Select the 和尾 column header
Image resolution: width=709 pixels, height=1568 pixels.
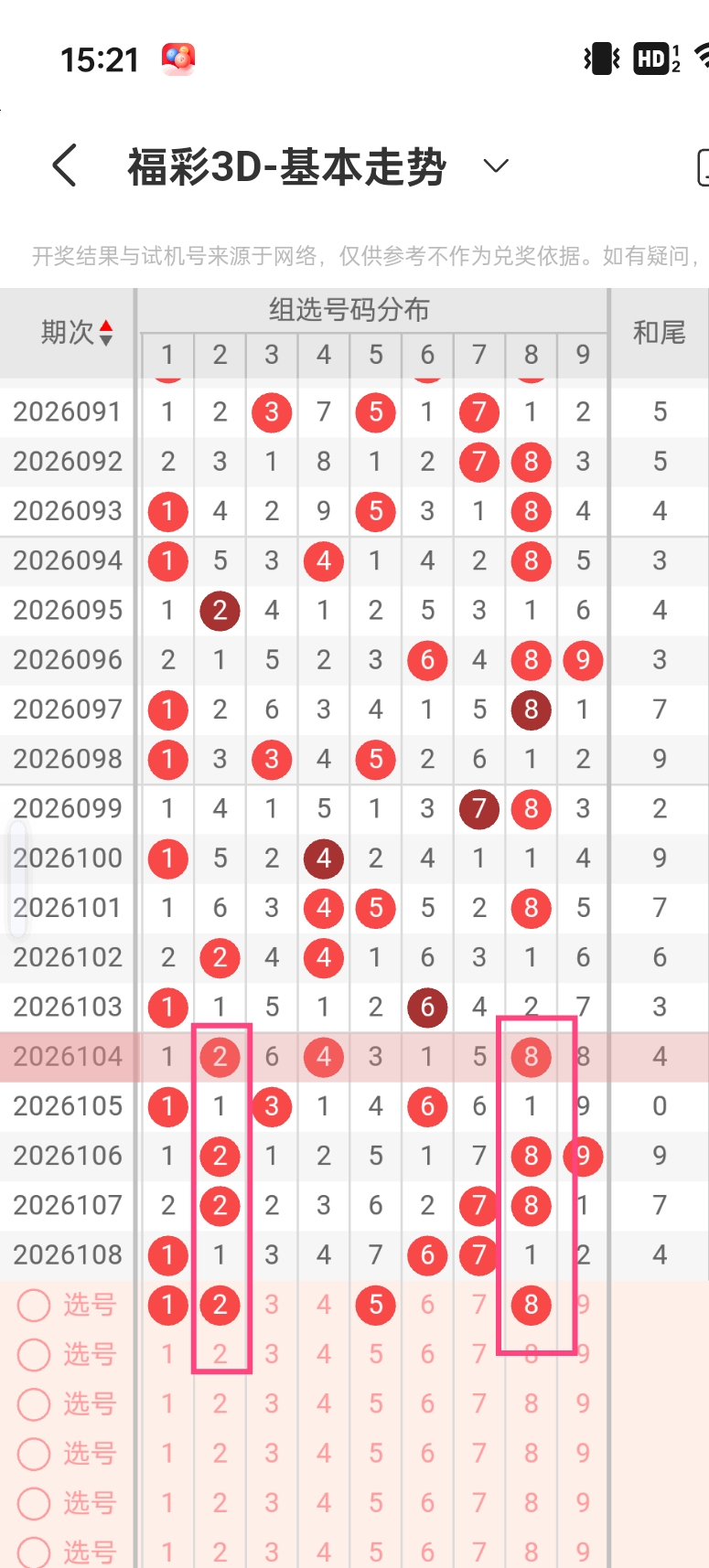click(659, 331)
